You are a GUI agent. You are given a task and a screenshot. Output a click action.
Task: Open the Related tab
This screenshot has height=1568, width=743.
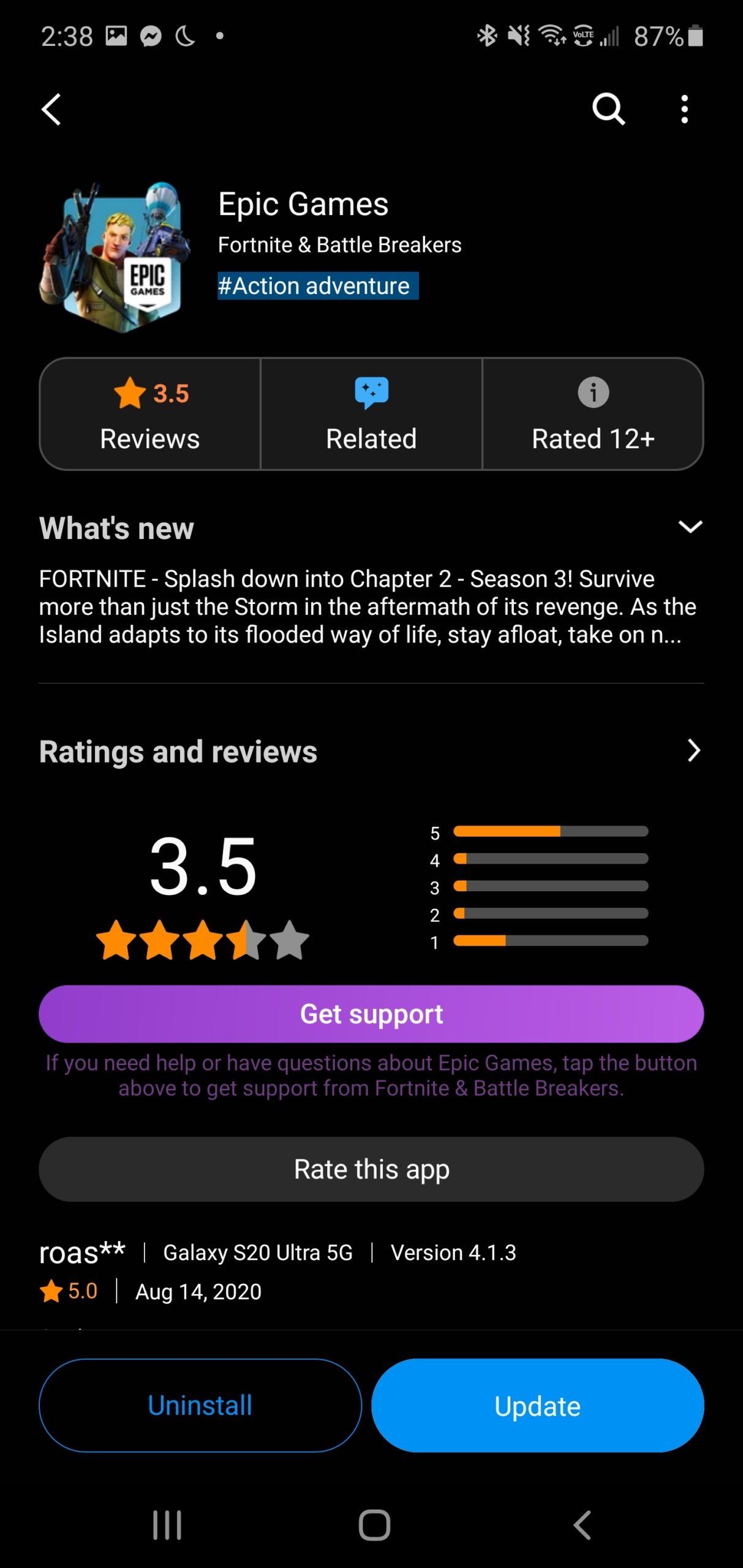pos(371,414)
